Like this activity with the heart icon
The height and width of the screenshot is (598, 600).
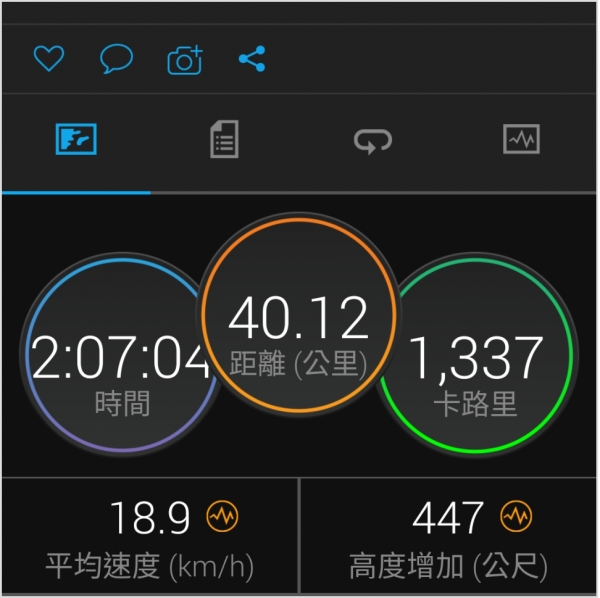(x=48, y=60)
